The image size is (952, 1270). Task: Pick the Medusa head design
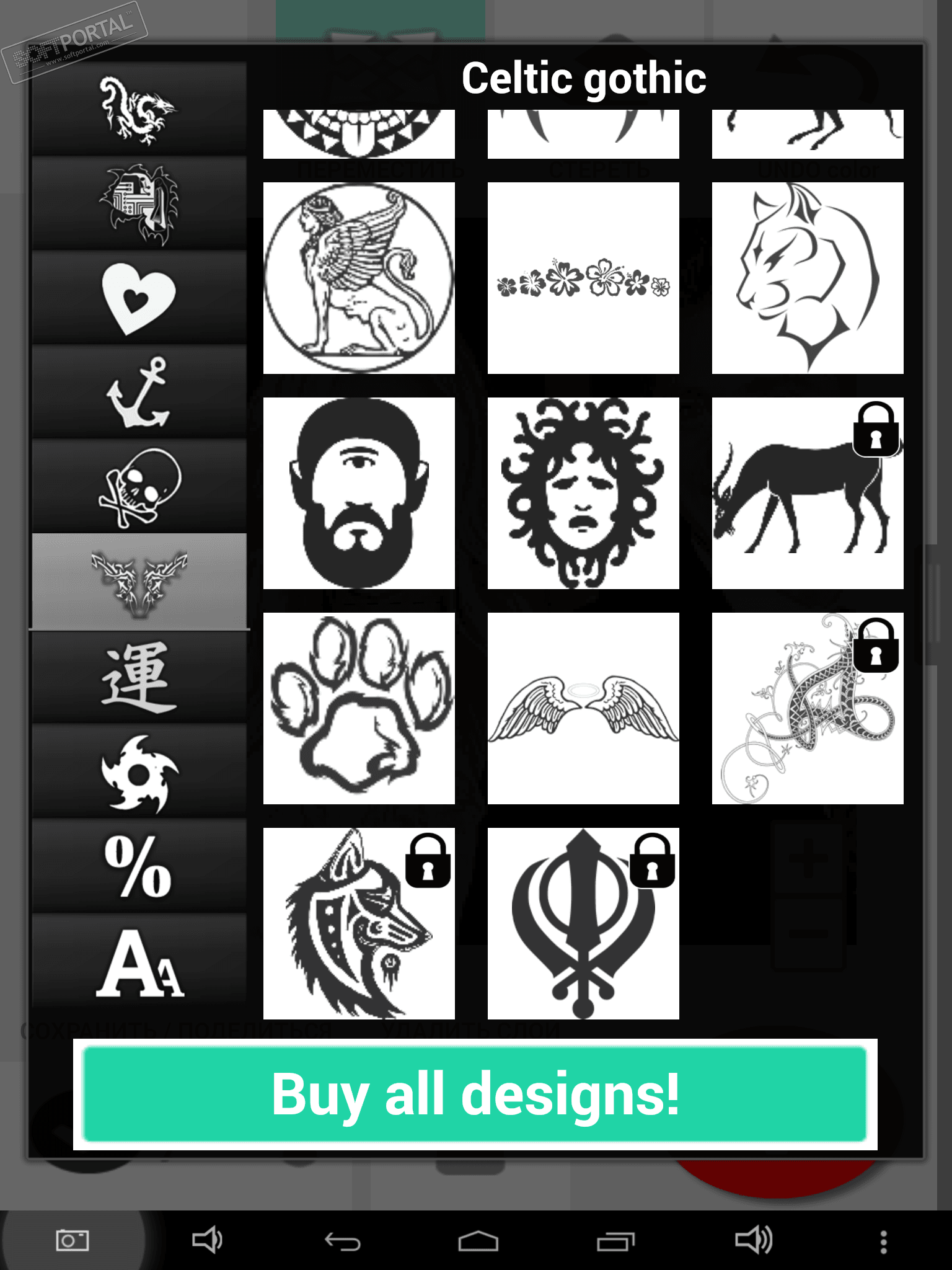[583, 493]
